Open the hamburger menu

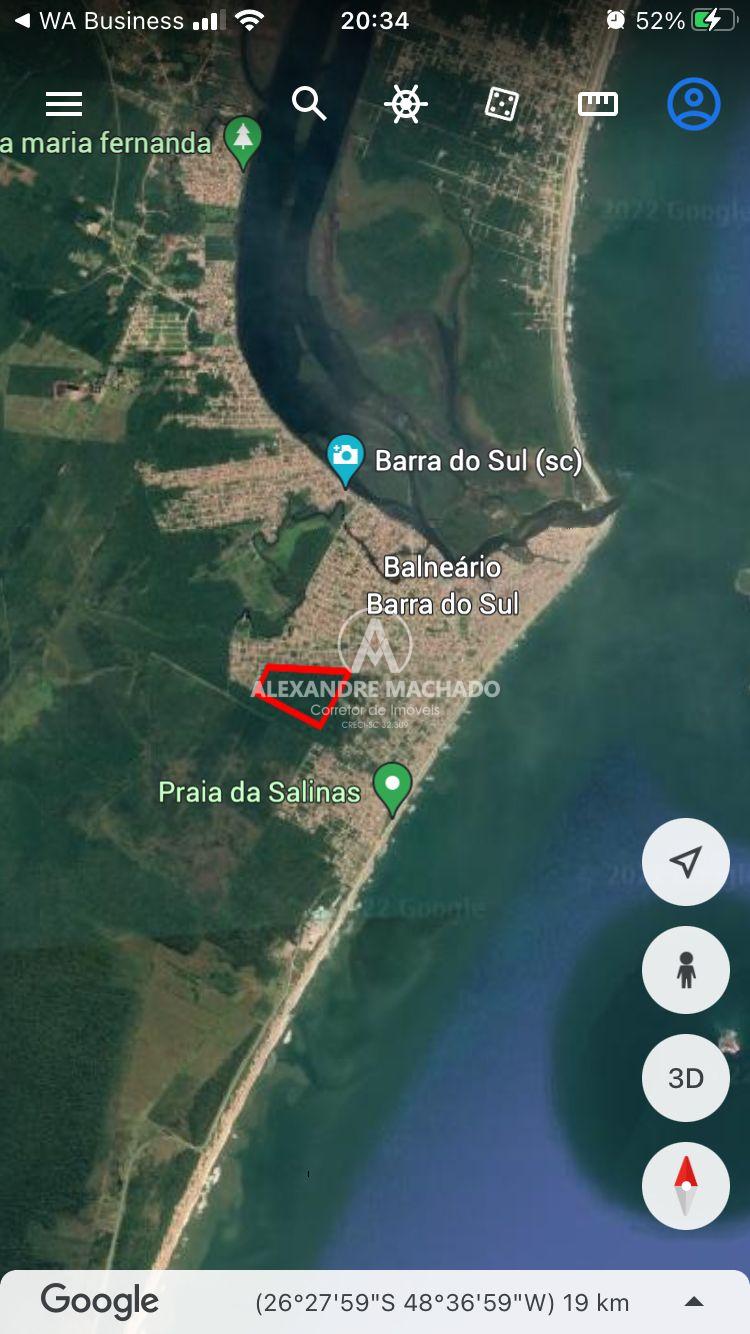[x=64, y=104]
